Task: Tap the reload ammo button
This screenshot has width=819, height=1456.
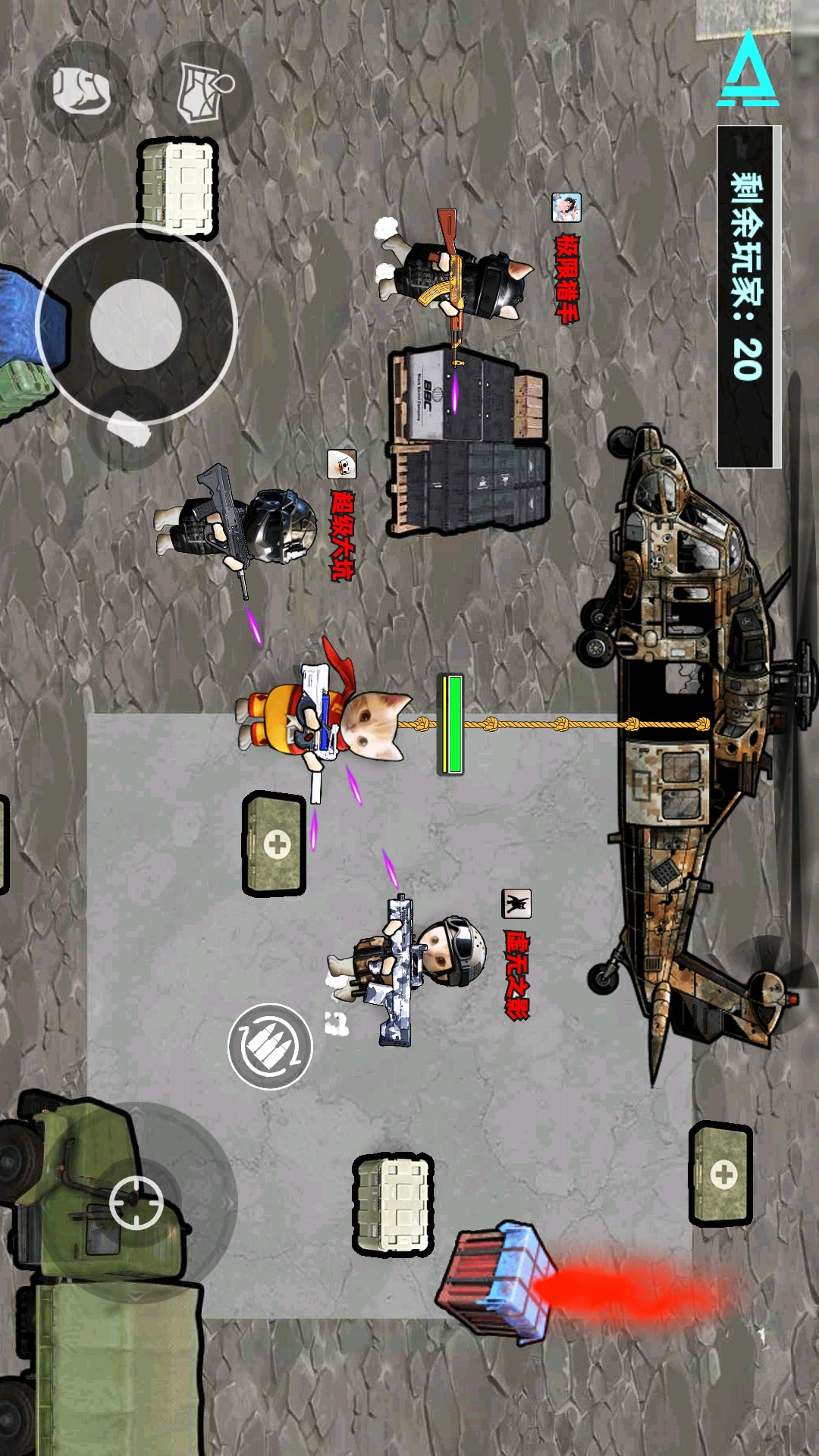Action: tap(271, 1047)
